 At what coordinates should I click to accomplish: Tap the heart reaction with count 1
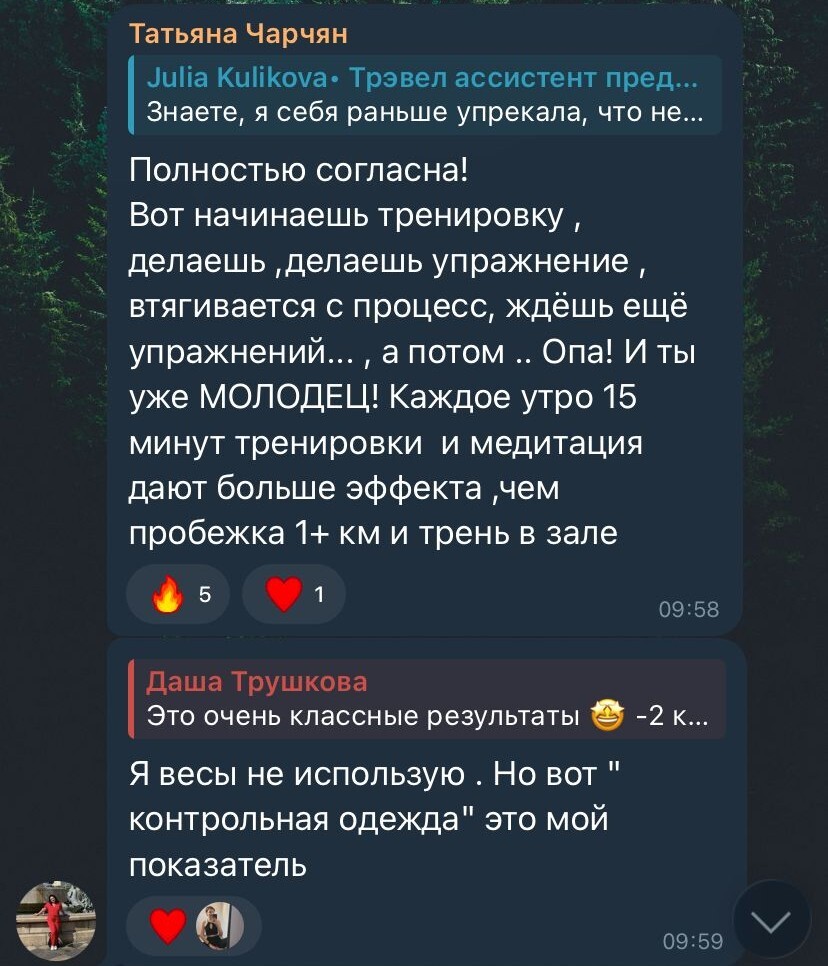(293, 595)
